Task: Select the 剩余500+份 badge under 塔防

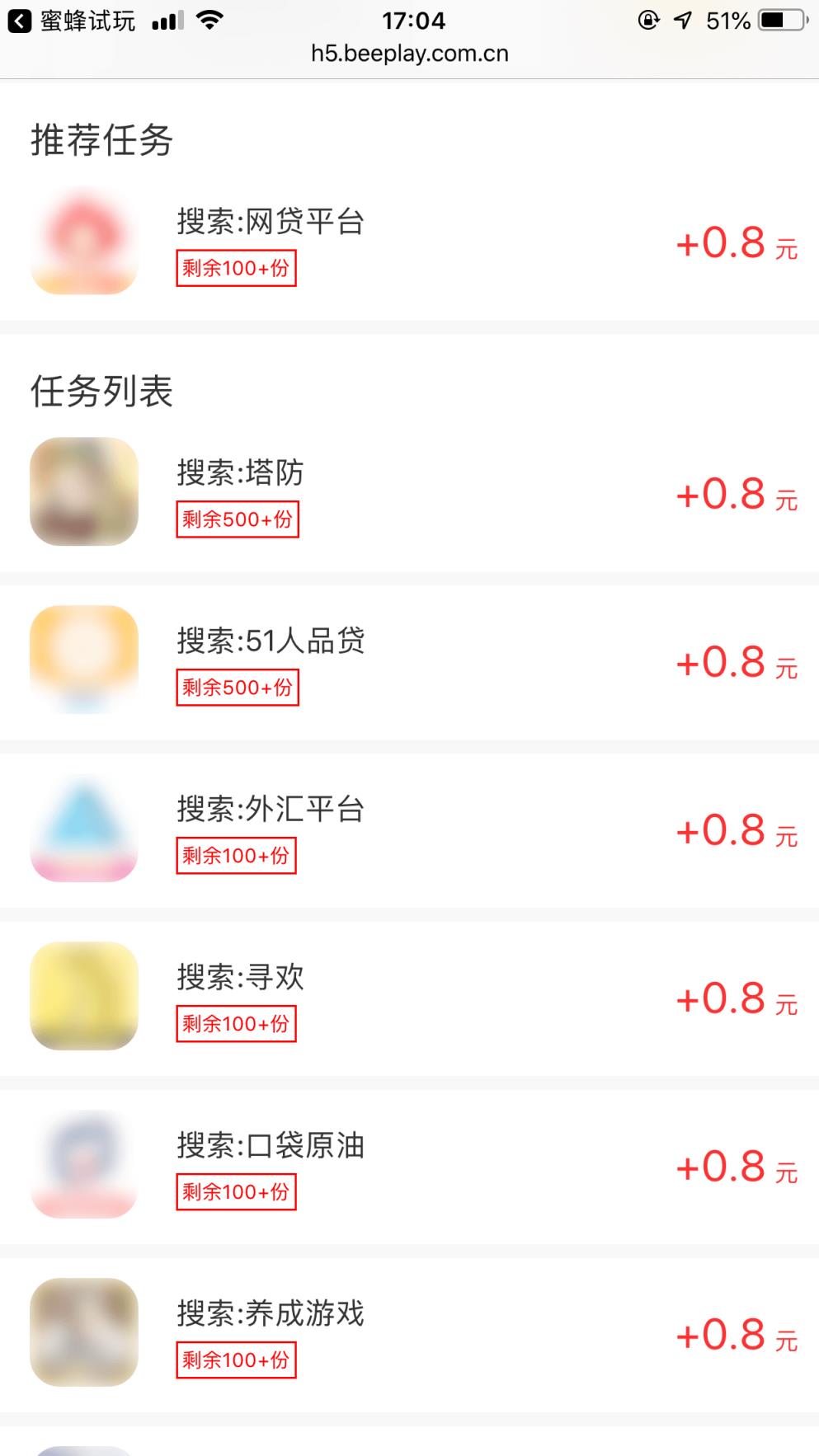Action: pyautogui.click(x=238, y=520)
